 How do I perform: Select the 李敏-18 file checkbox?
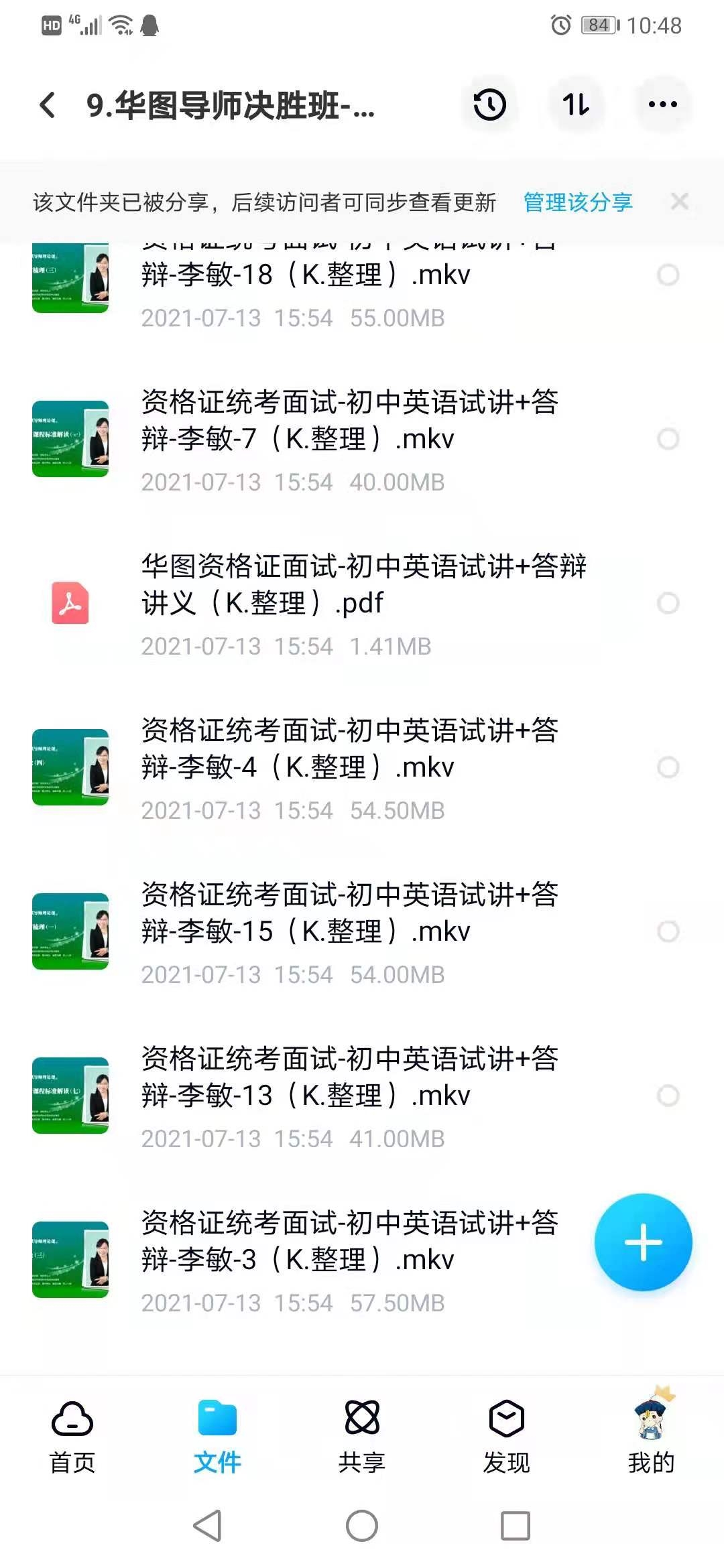[x=668, y=275]
